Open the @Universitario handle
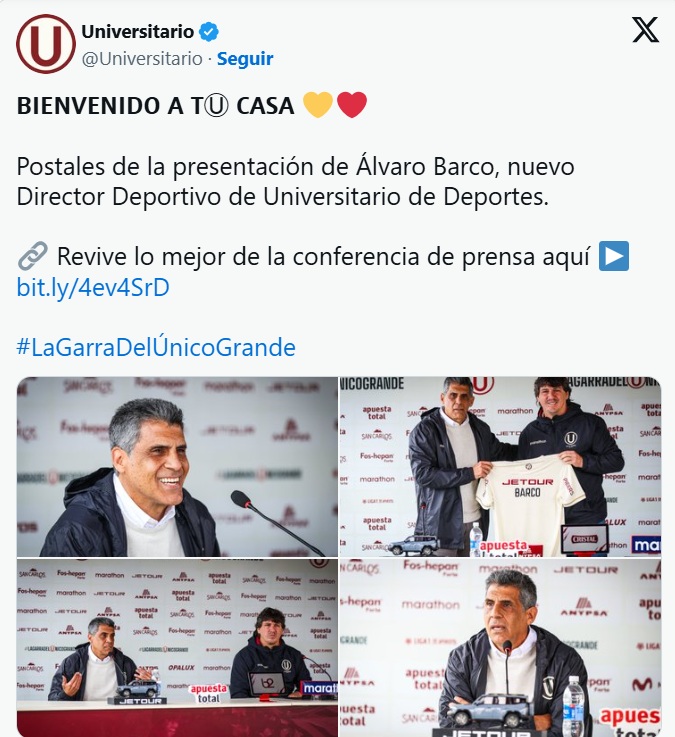Screen dimensions: 675x737 tap(141, 59)
